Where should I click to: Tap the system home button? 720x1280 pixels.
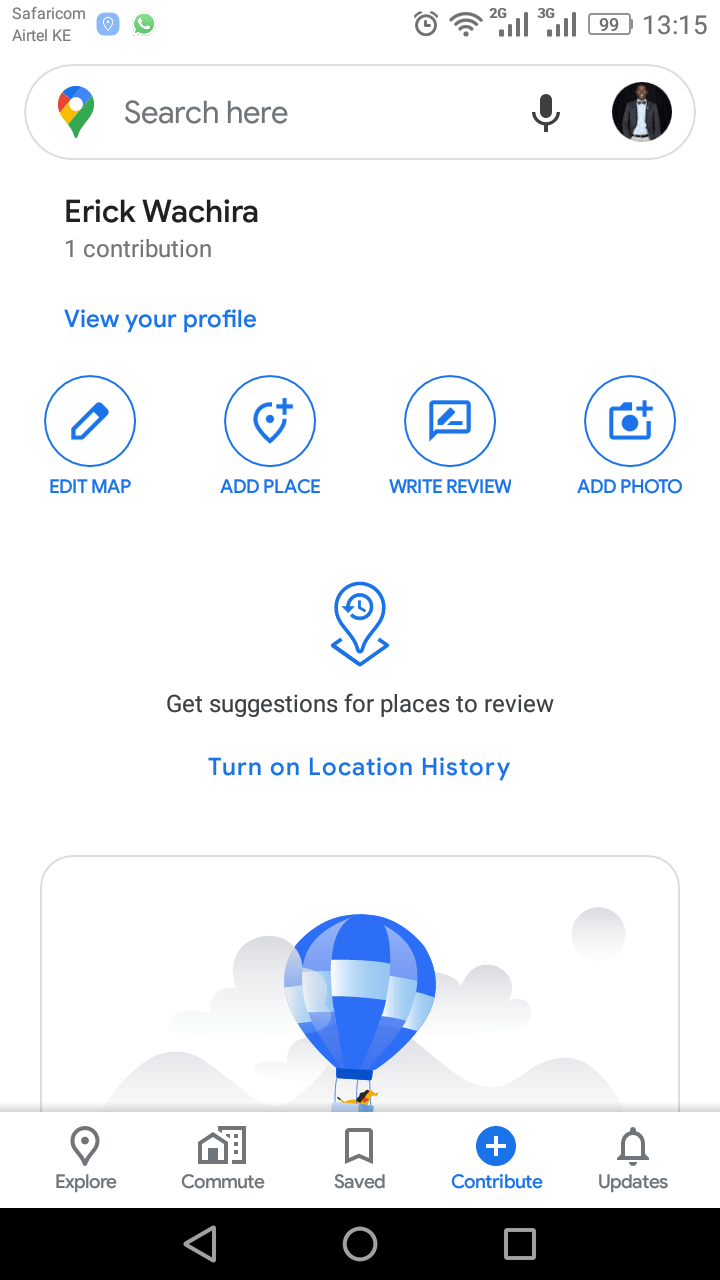coord(360,1244)
